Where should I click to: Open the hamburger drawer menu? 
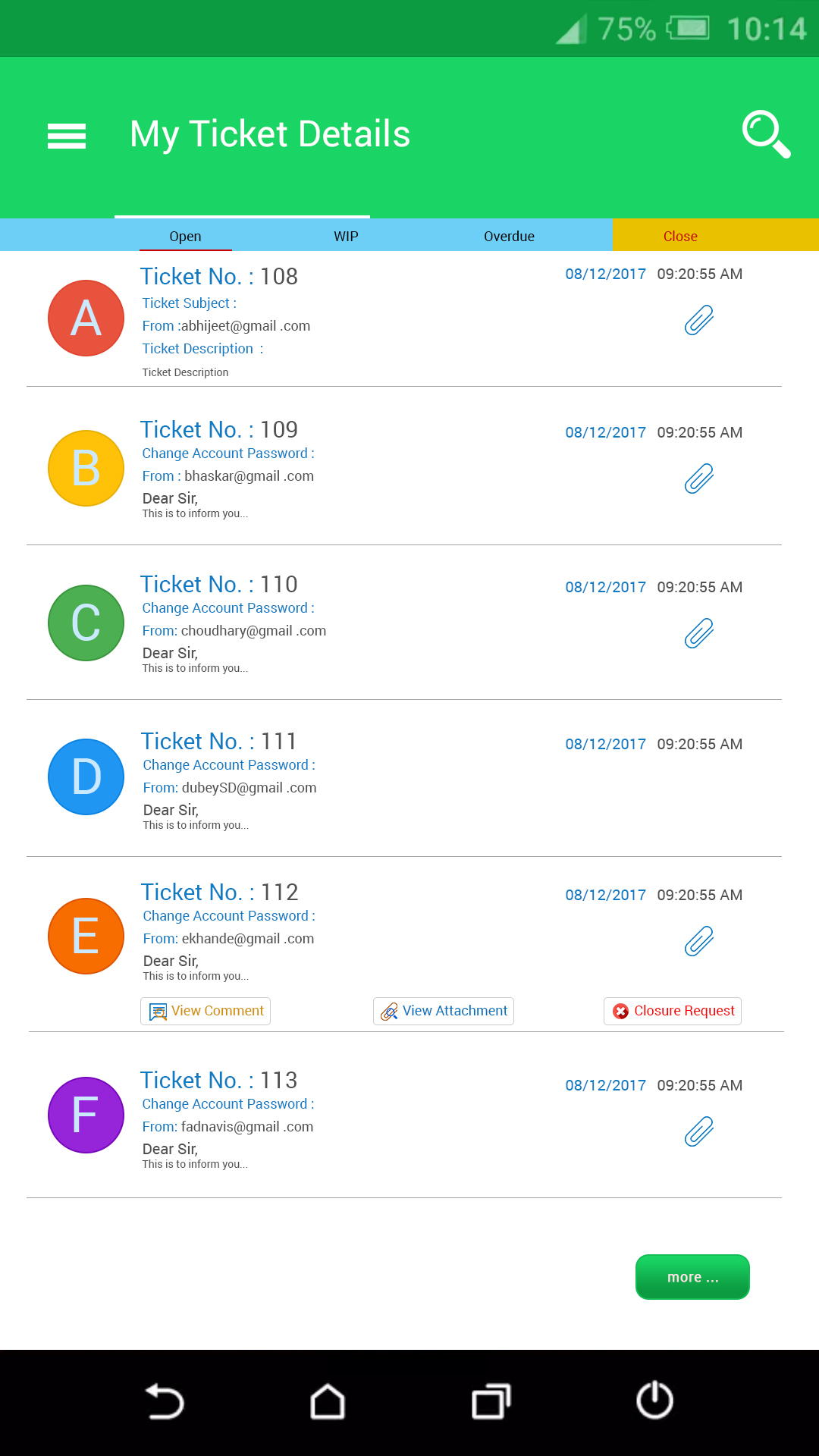point(67,136)
